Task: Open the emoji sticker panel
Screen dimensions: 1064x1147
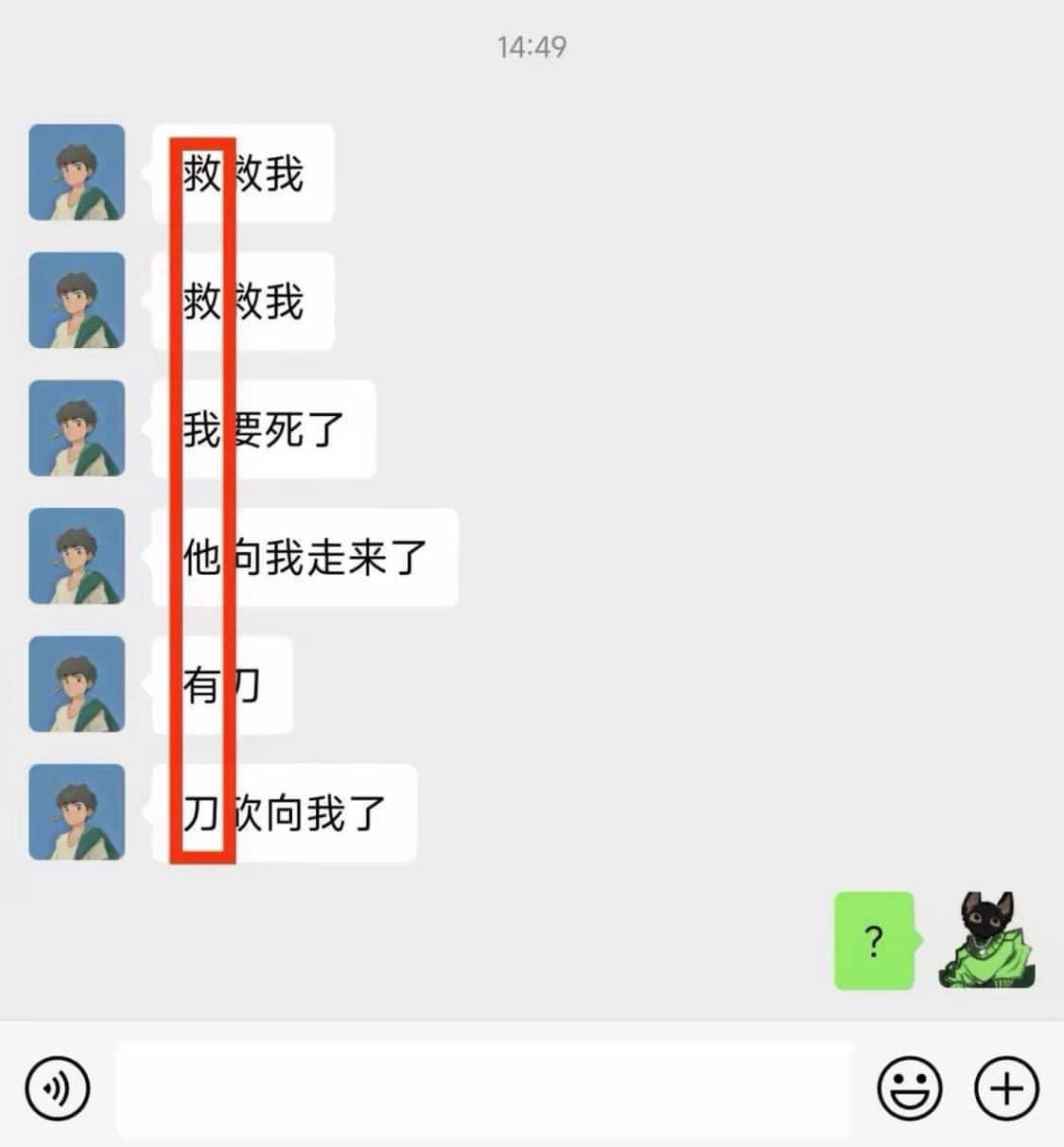Action: tap(910, 1088)
